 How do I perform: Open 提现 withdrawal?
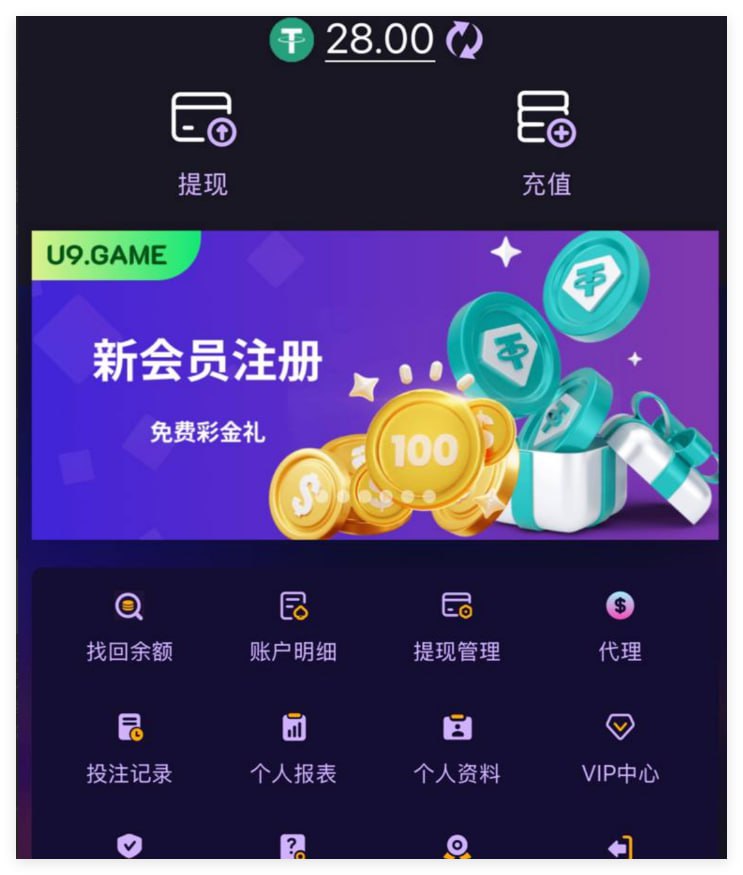point(203,141)
